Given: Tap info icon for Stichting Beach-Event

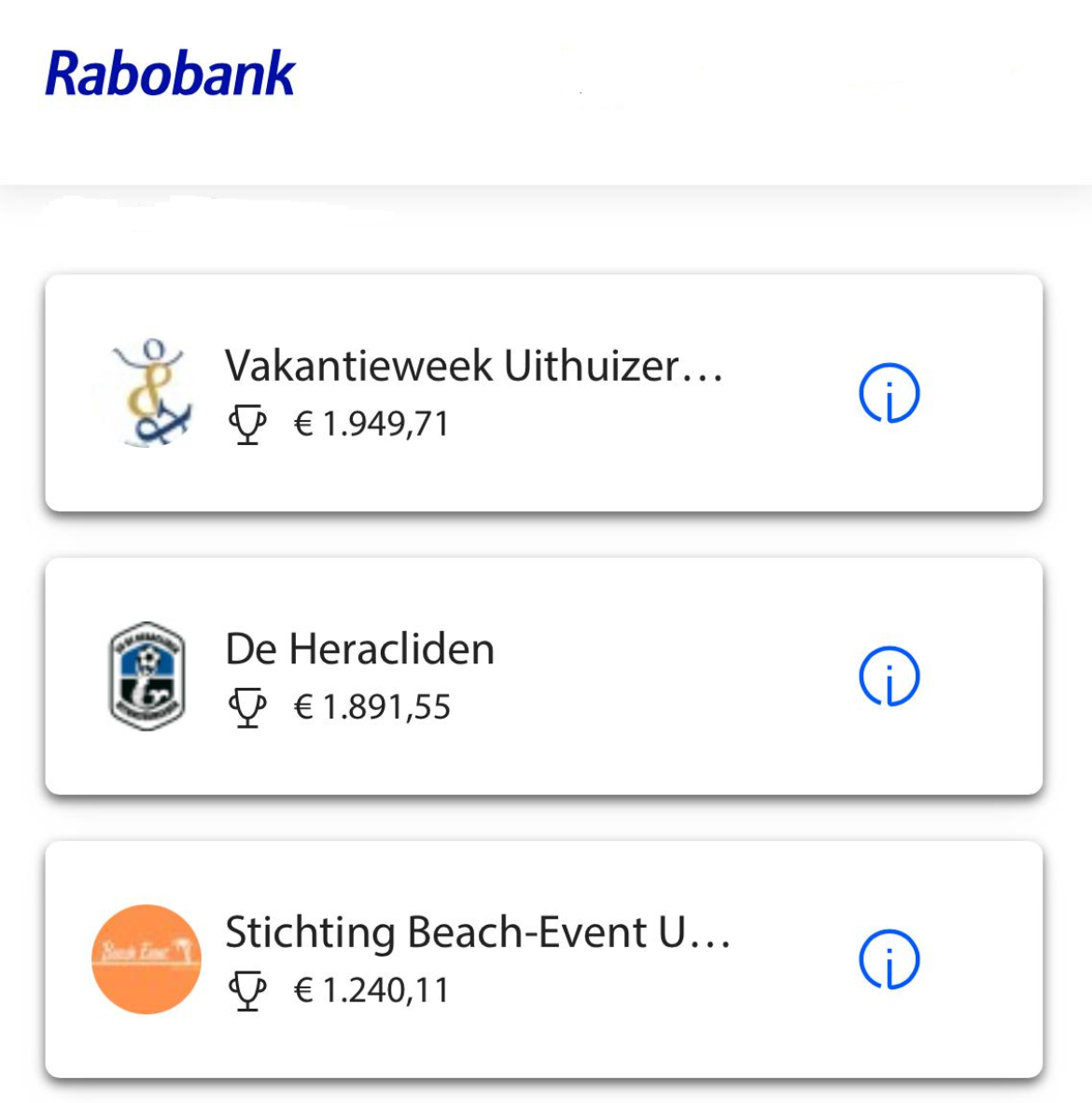Looking at the screenshot, I should [889, 959].
